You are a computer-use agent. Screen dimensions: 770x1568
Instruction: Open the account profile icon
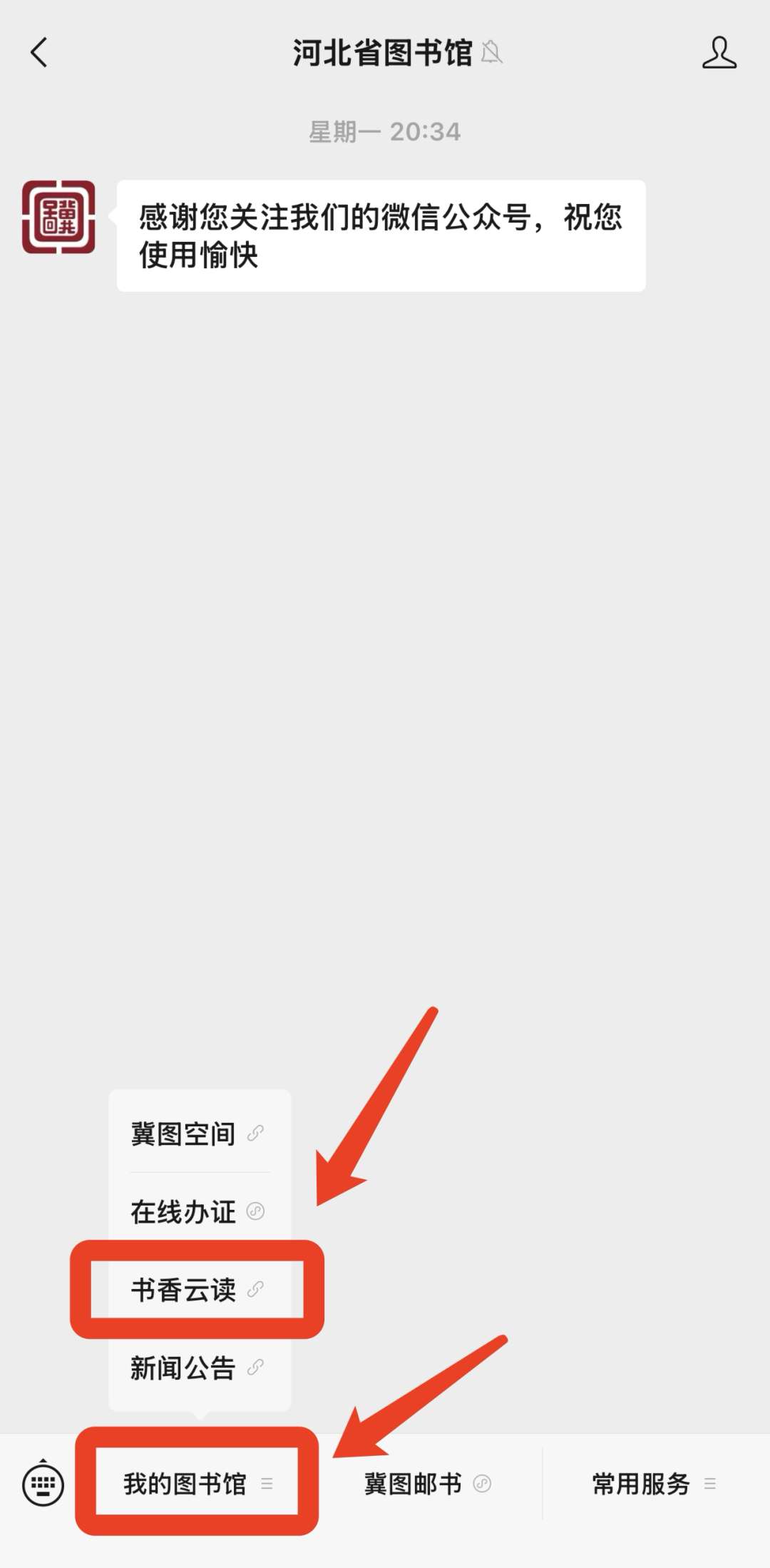coord(719,53)
